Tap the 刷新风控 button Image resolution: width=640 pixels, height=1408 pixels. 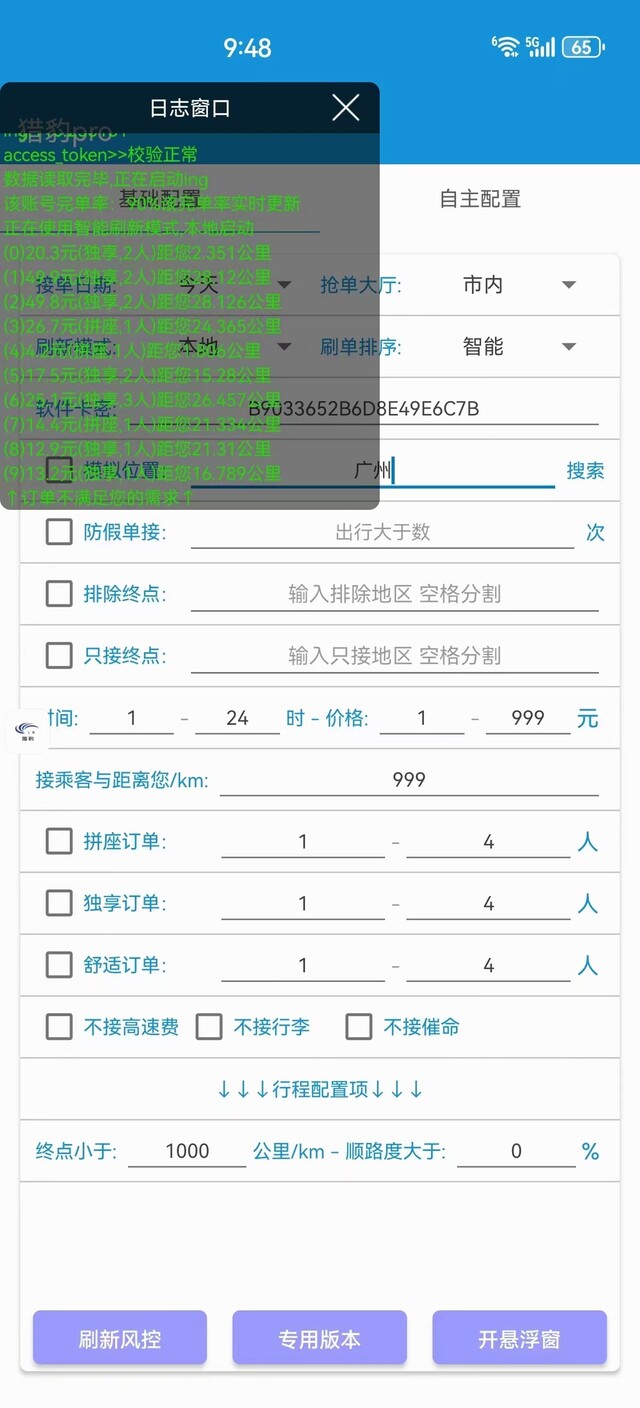120,1339
